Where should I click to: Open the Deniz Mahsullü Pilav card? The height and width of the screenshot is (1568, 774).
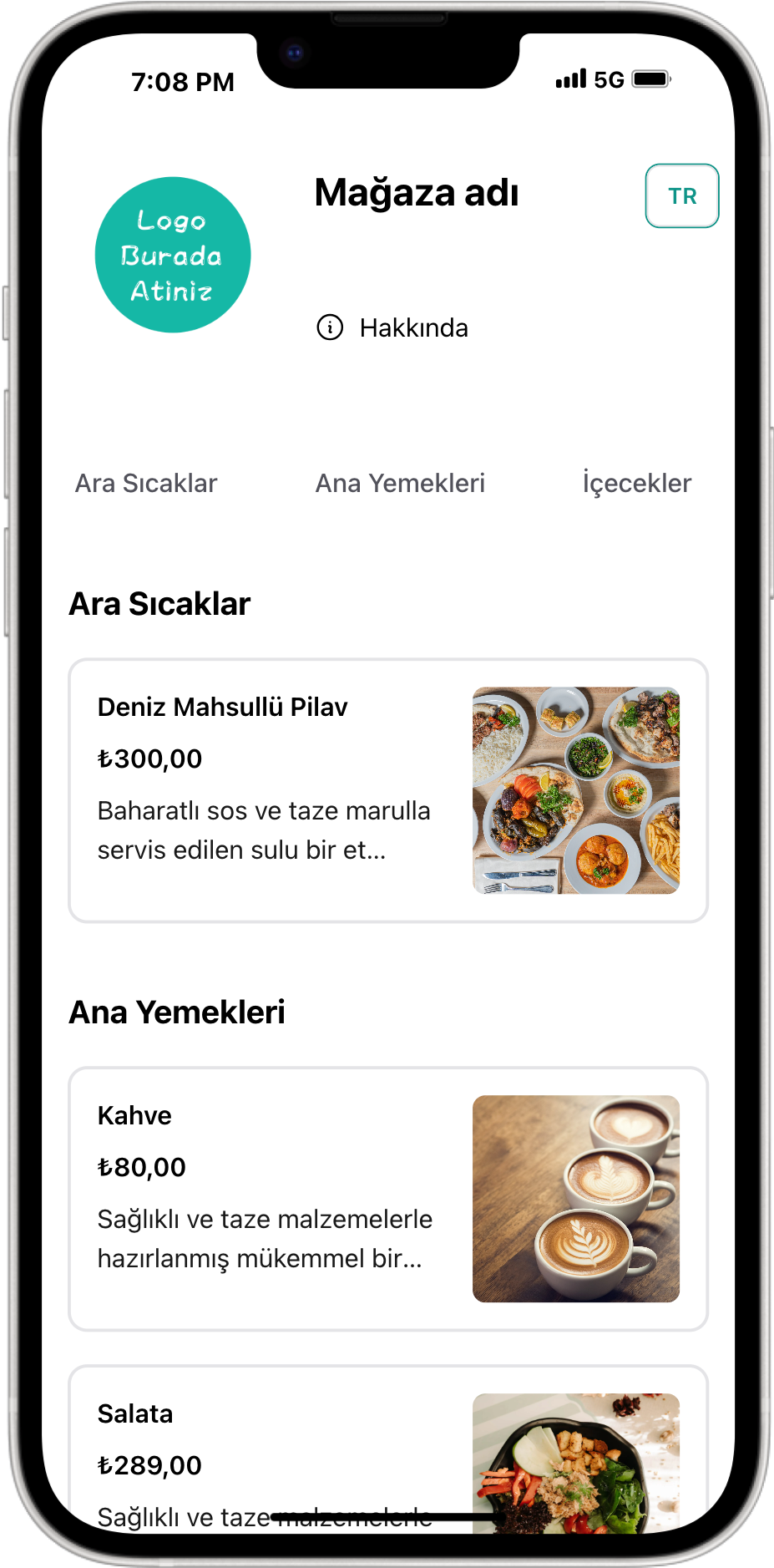387,790
